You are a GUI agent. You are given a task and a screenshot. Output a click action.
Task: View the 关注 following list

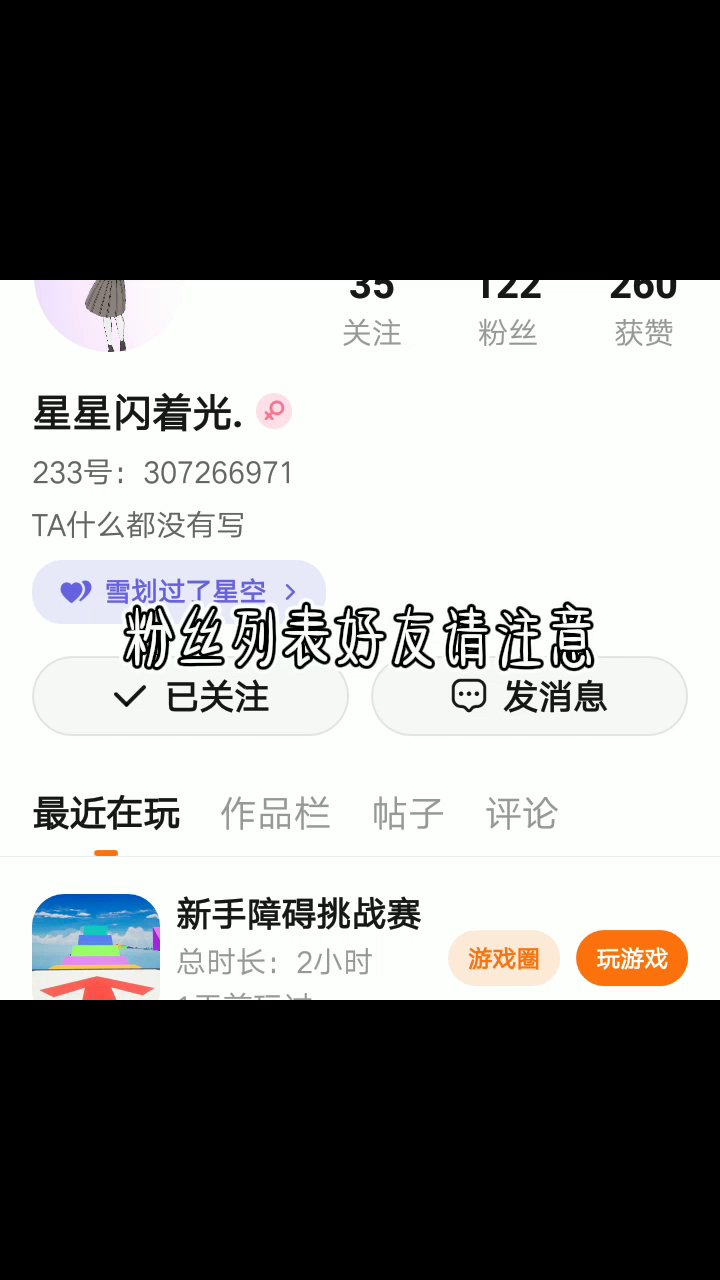371,315
